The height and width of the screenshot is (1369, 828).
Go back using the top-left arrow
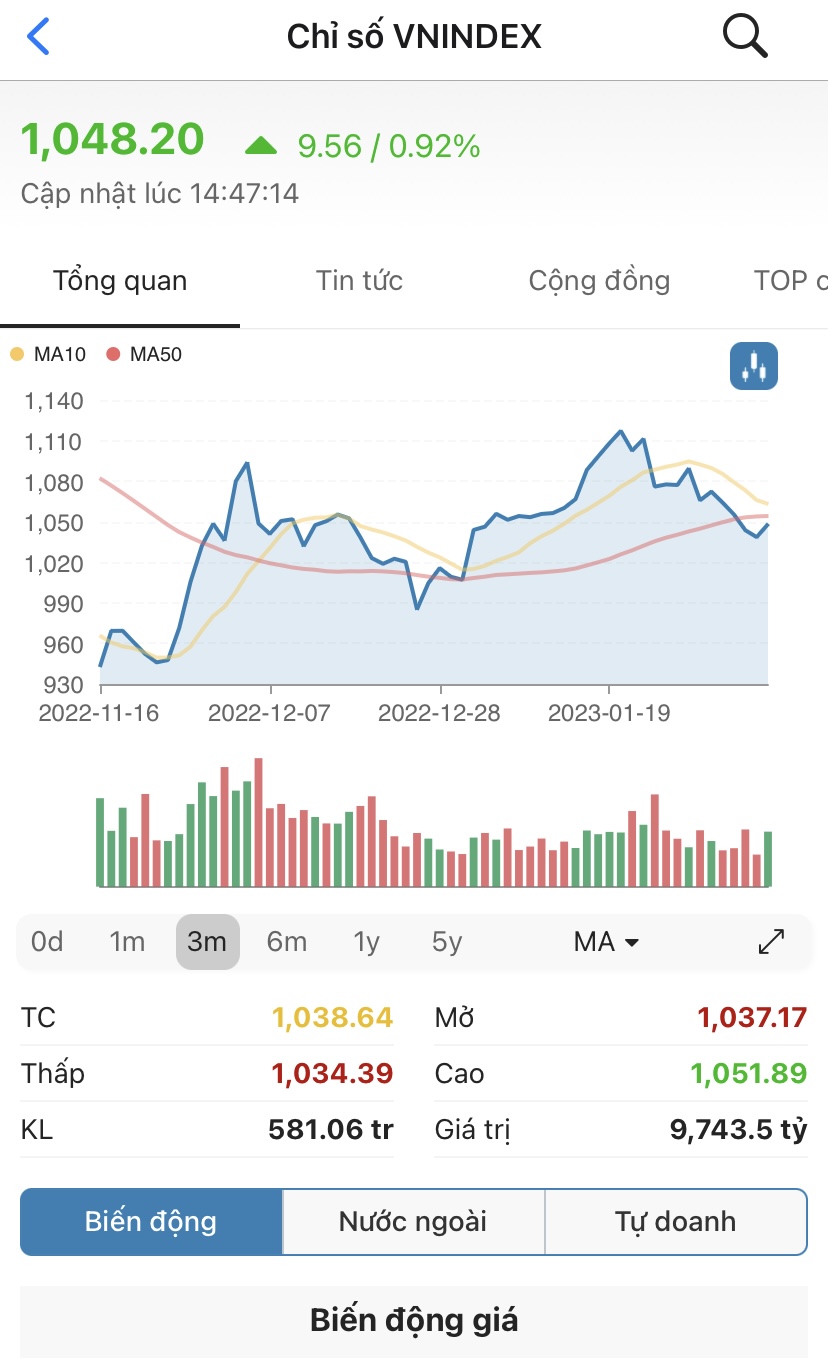38,37
